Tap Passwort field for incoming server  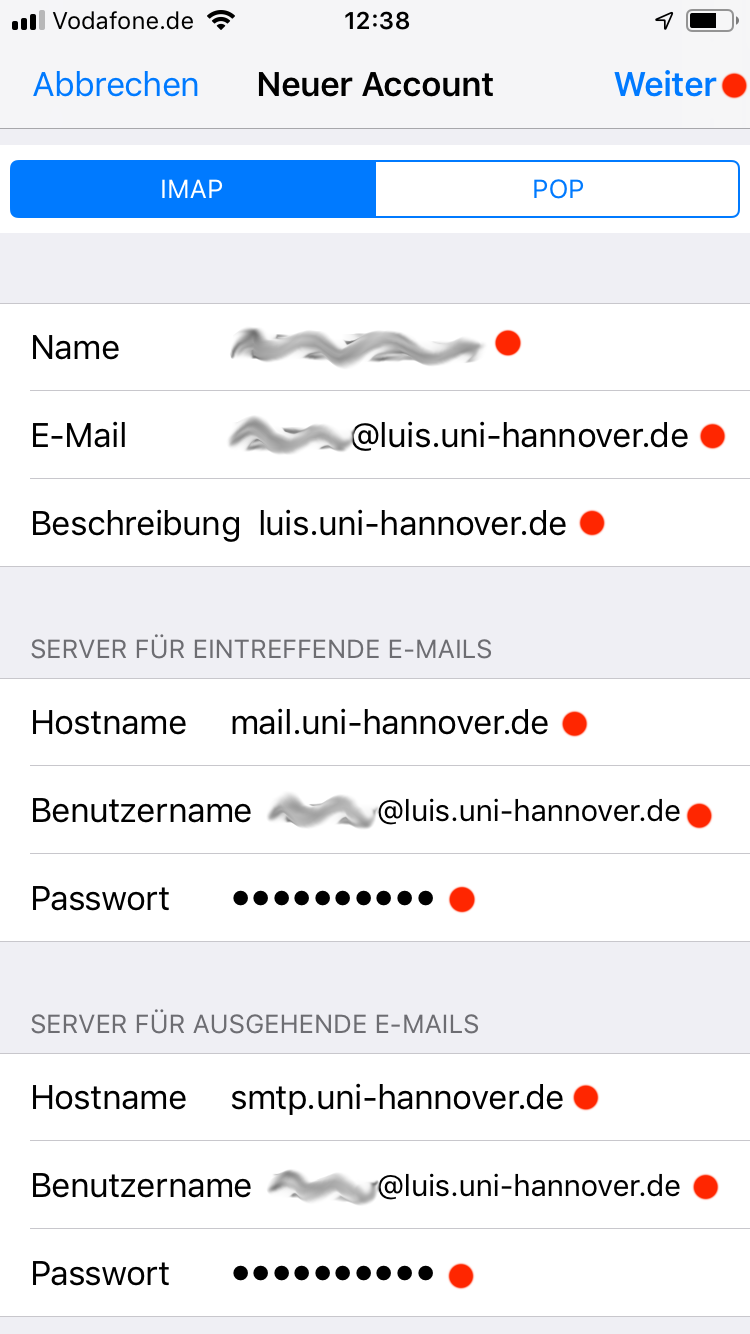375,898
